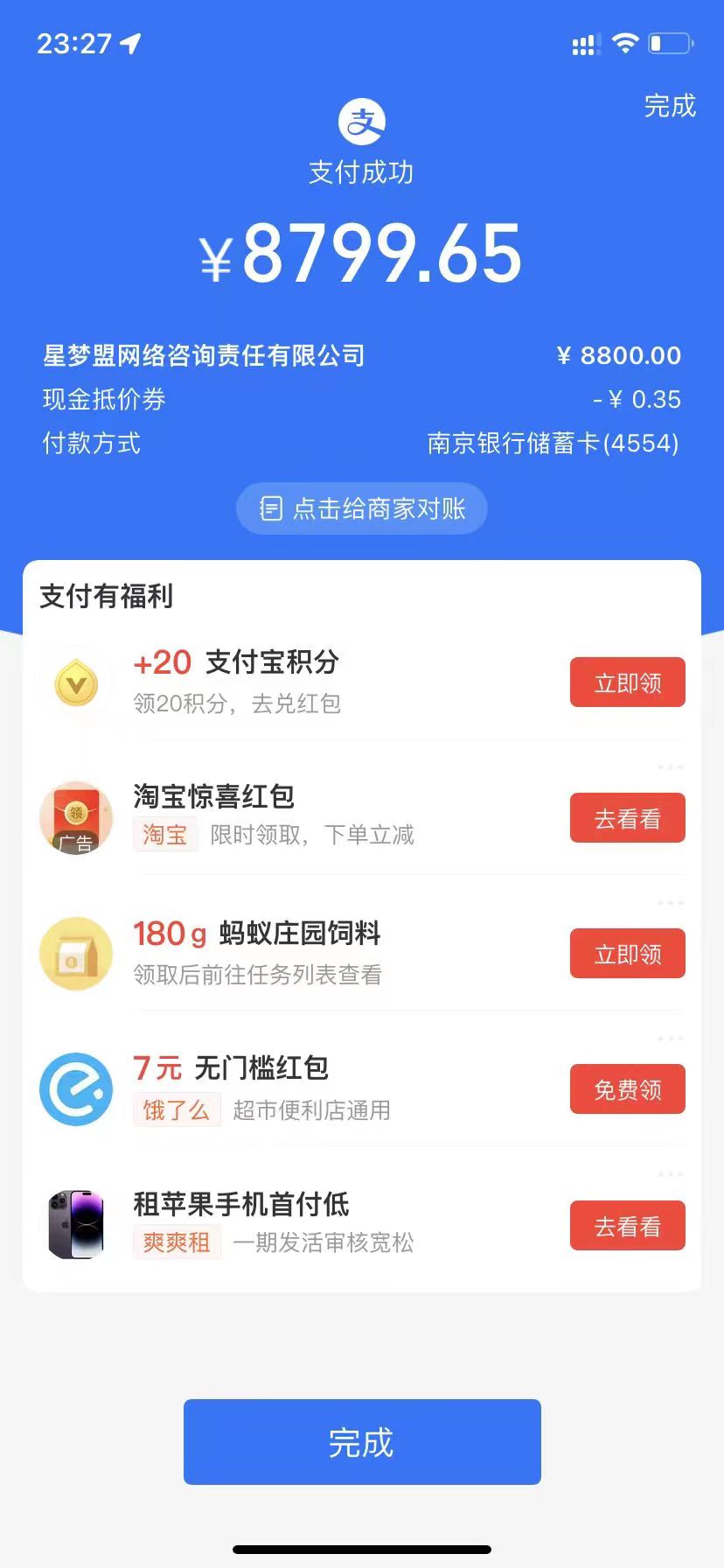Tap the 完成 link at top right
The width and height of the screenshot is (724, 1568).
668,107
